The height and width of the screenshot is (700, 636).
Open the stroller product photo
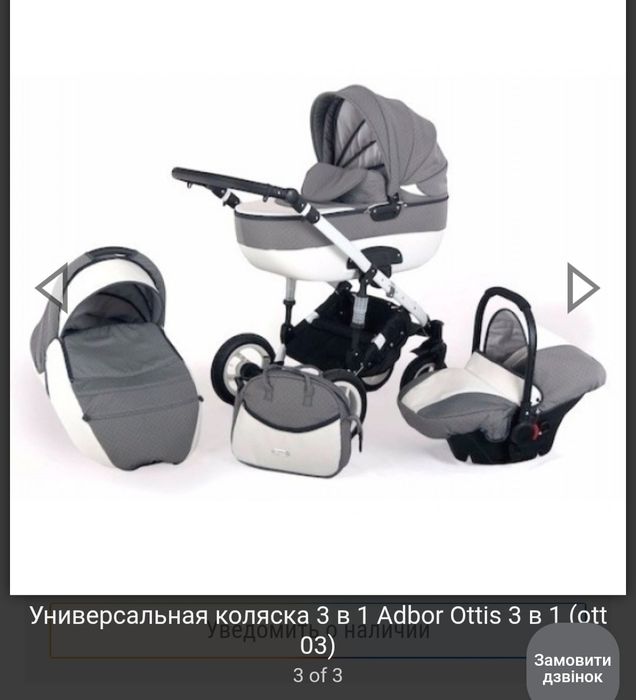click(x=318, y=300)
